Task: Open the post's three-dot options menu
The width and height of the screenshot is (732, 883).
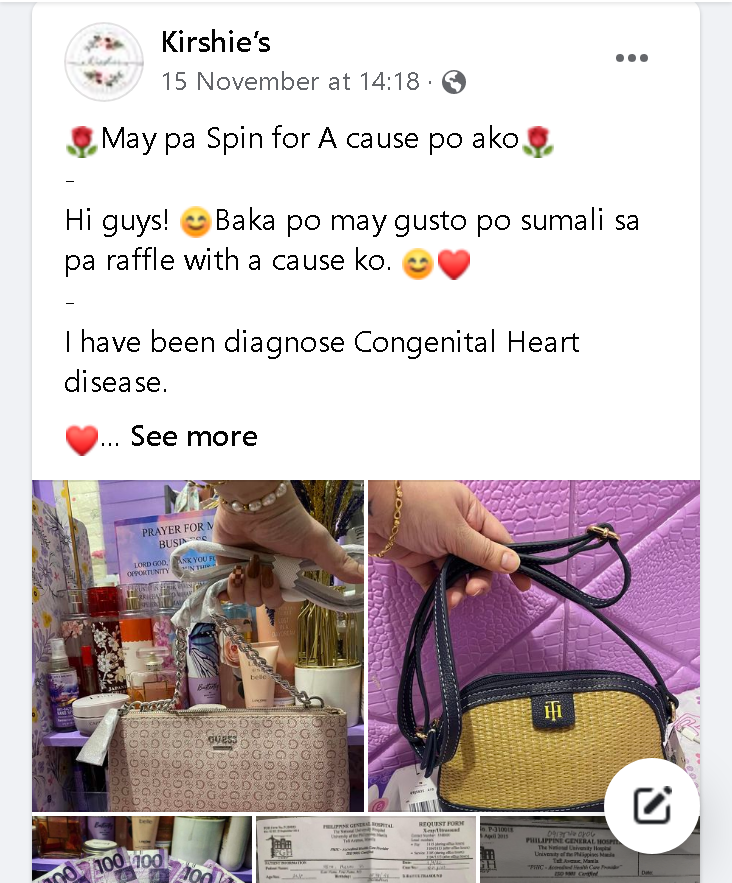Action: [631, 58]
